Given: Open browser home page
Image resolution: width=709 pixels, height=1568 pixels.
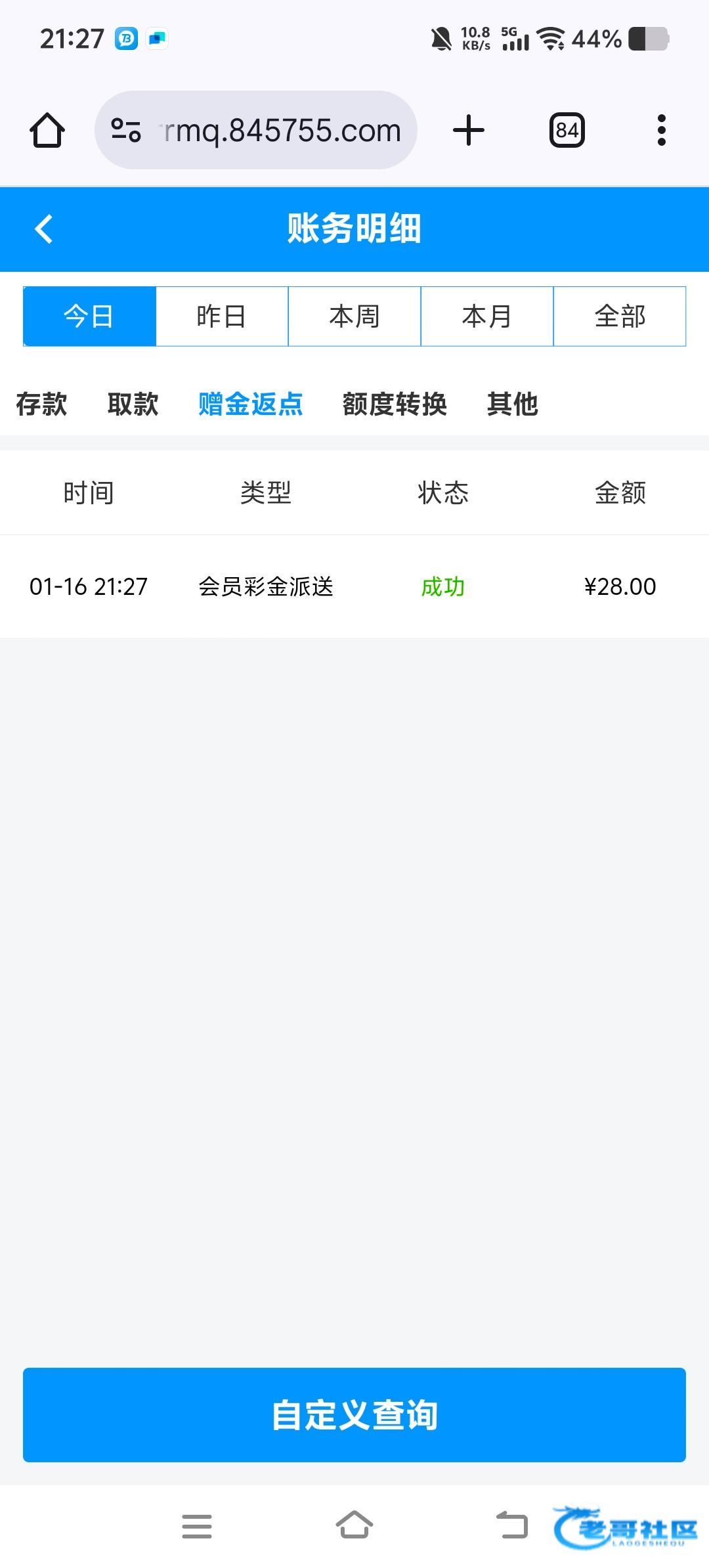Looking at the screenshot, I should [47, 130].
